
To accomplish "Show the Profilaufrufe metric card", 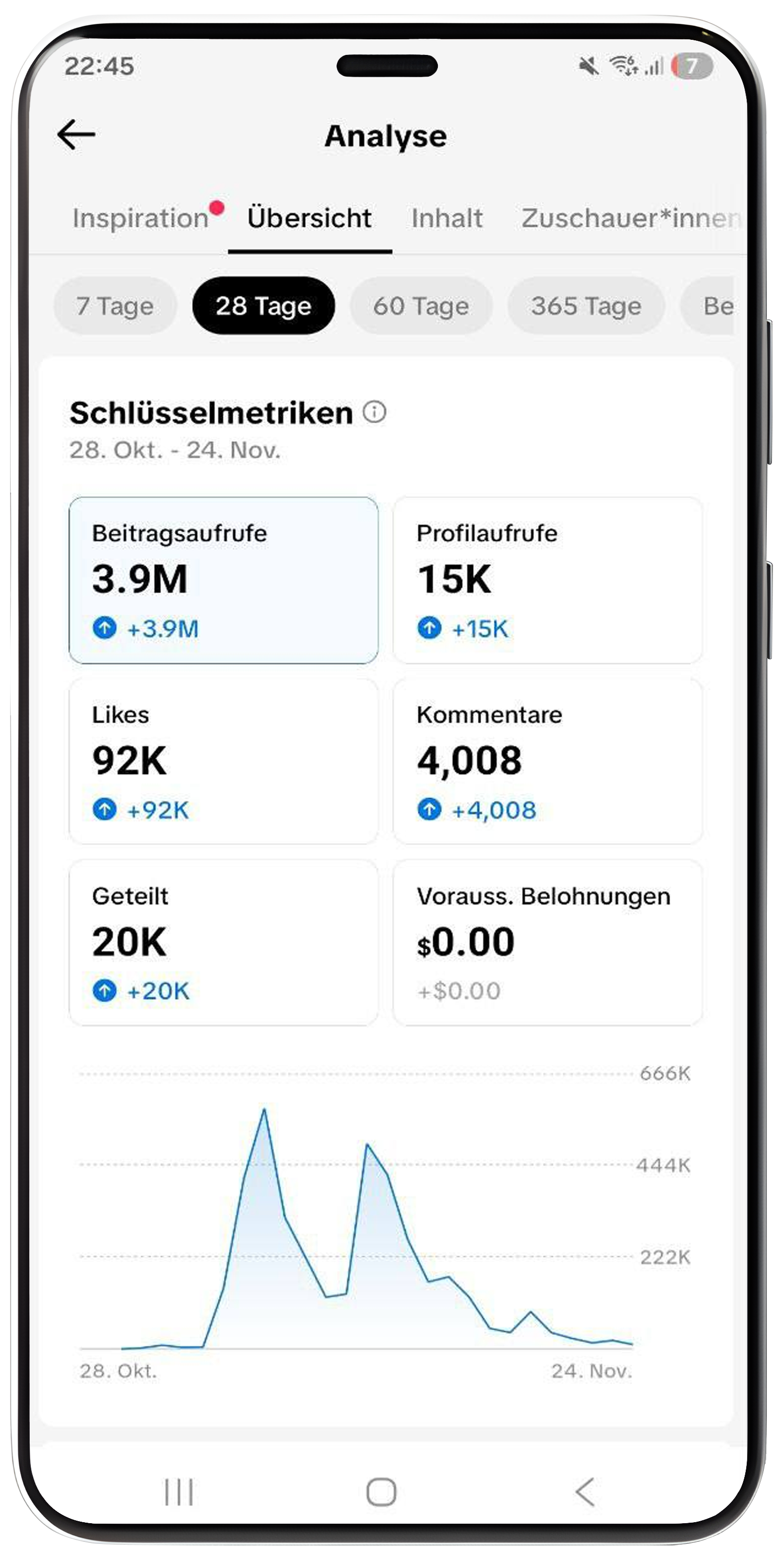I will coord(548,580).
